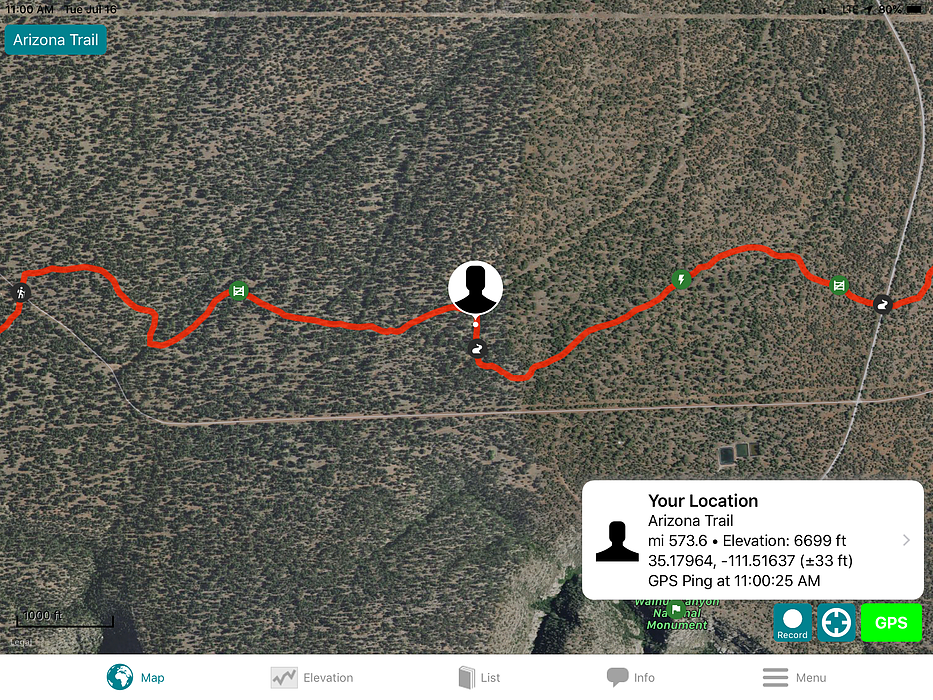Tap the profile location pin on trail
933x700 pixels.
(x=475, y=287)
